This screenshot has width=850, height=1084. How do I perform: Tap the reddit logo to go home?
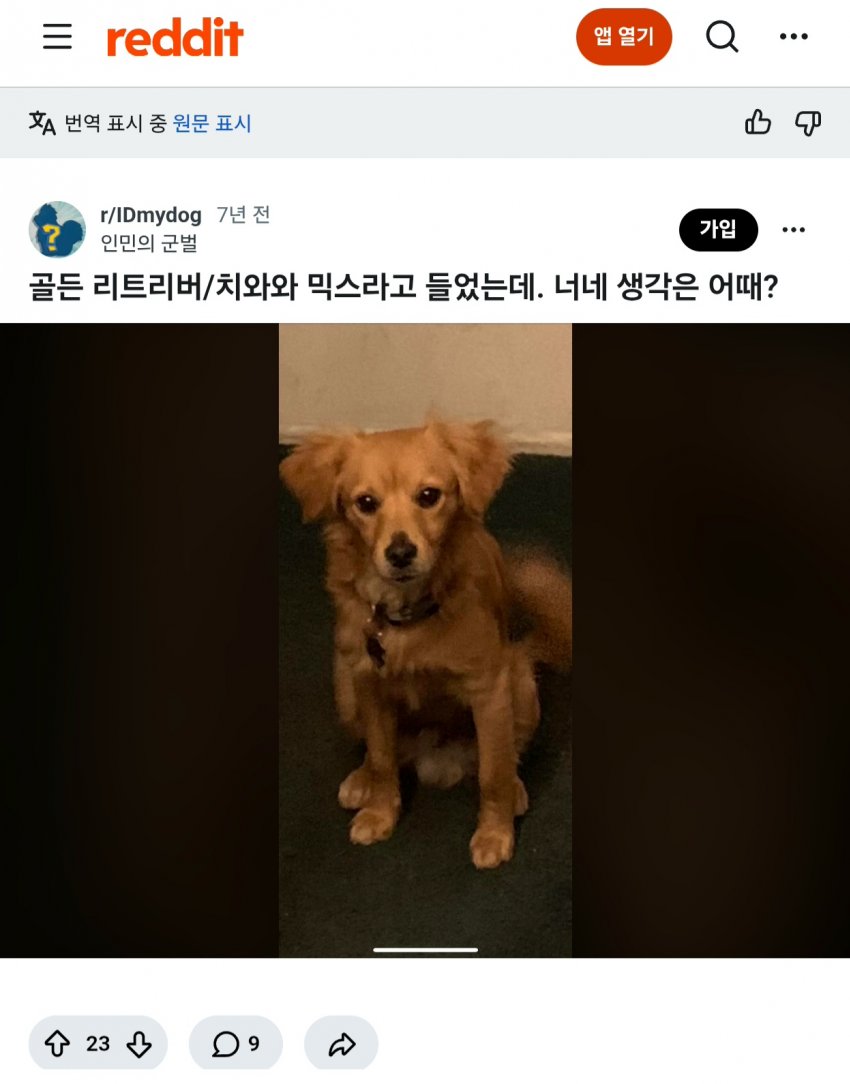click(175, 37)
